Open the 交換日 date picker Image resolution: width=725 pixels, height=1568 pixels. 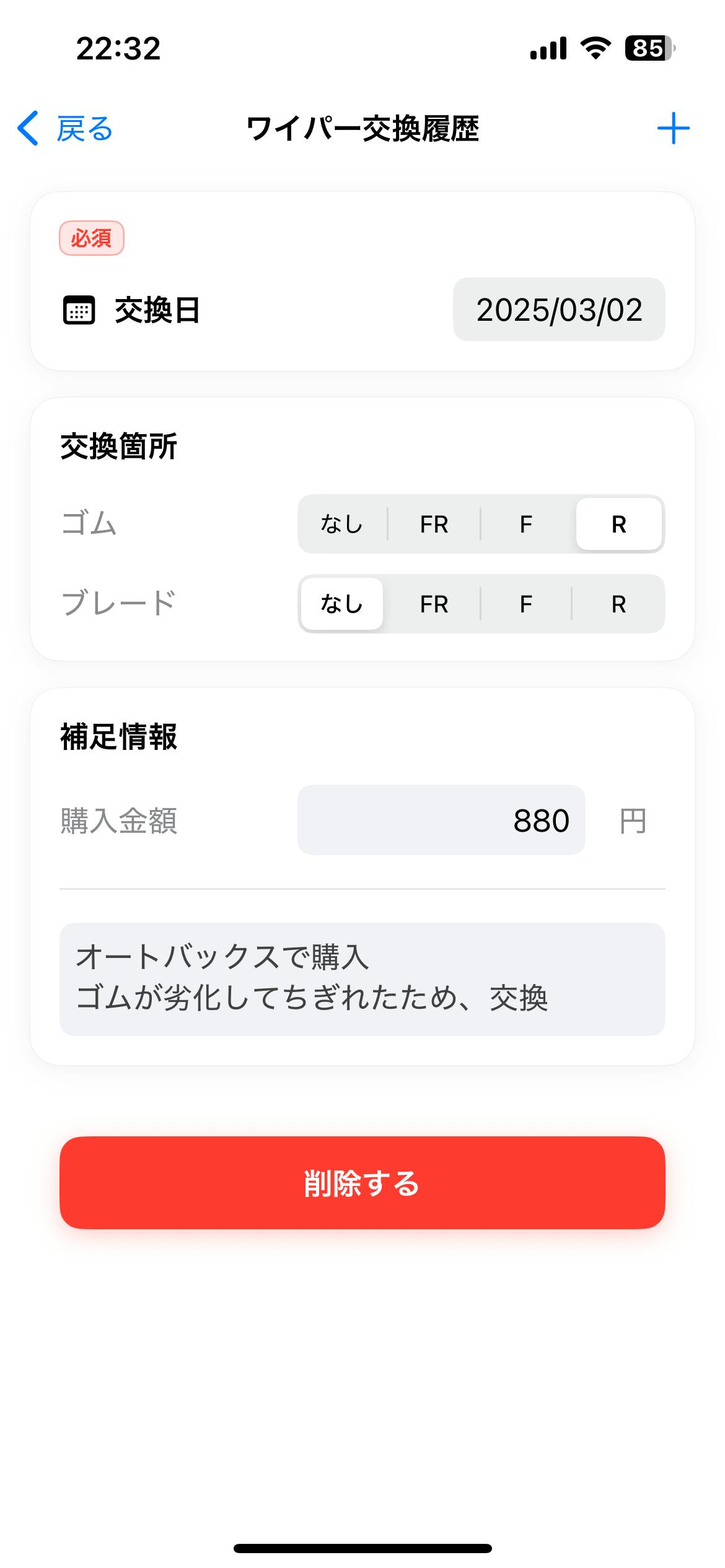point(559,310)
